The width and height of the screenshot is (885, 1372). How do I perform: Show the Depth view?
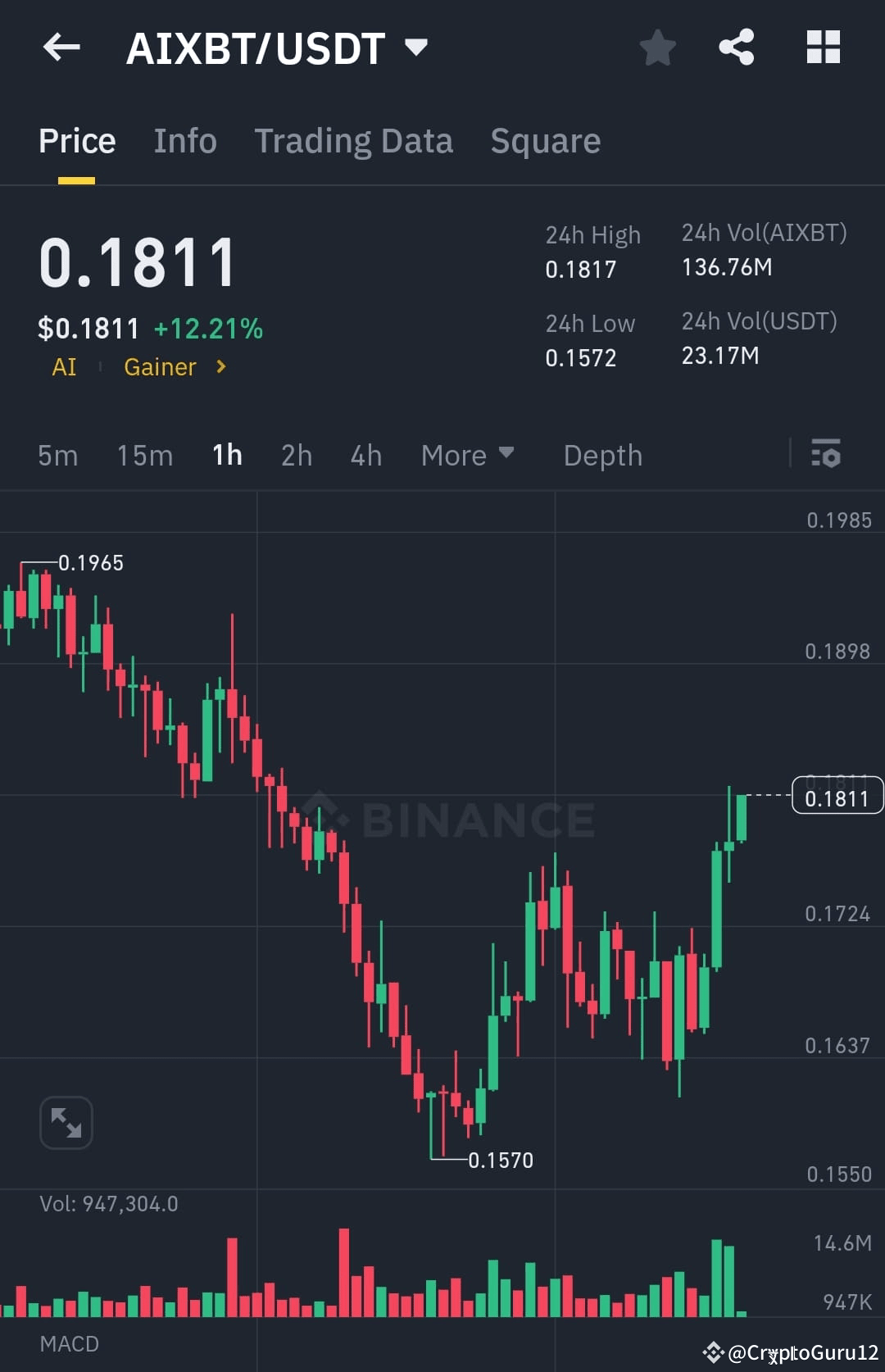pyautogui.click(x=602, y=456)
